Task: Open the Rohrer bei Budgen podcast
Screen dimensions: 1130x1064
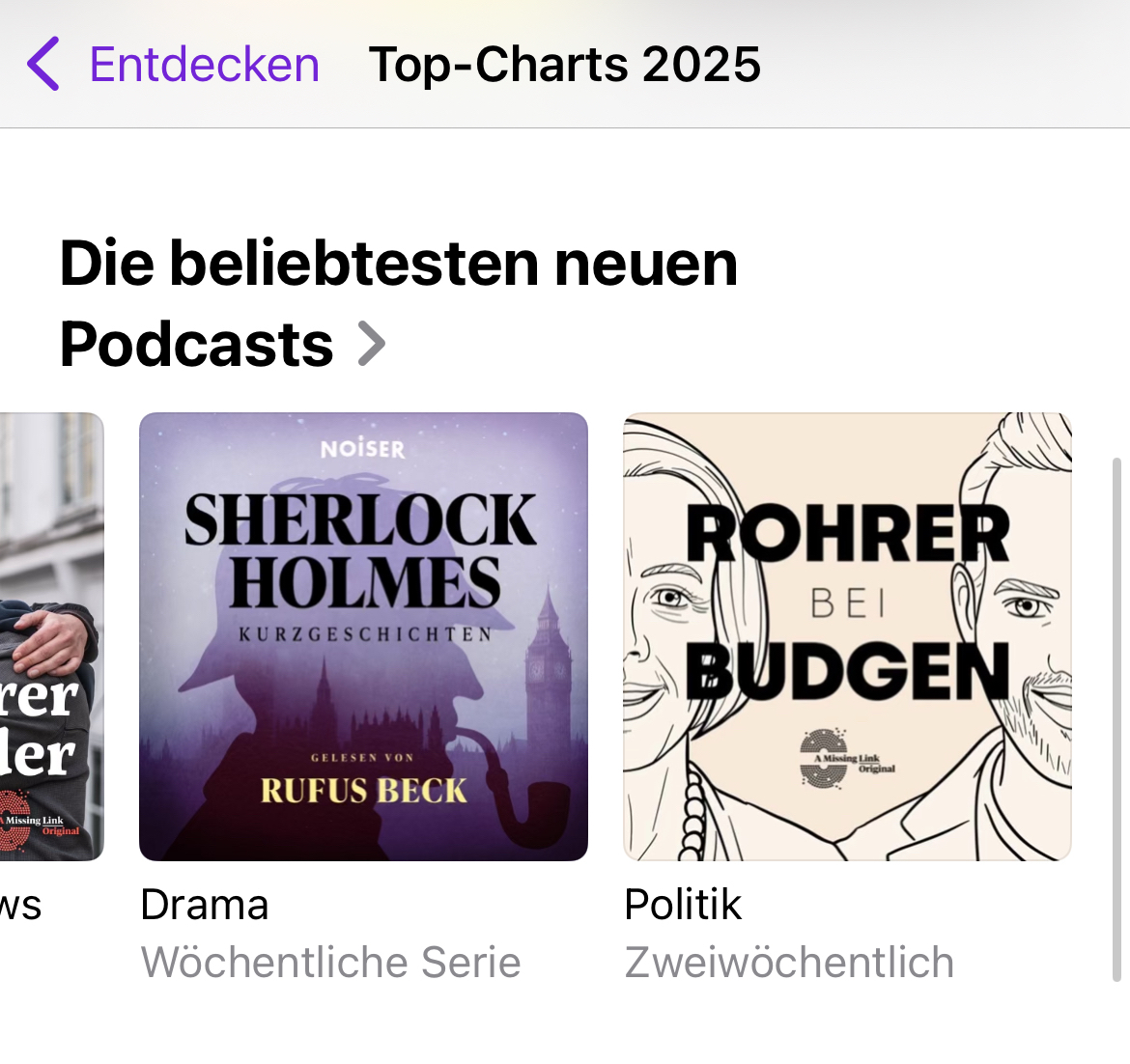Action: coord(847,636)
